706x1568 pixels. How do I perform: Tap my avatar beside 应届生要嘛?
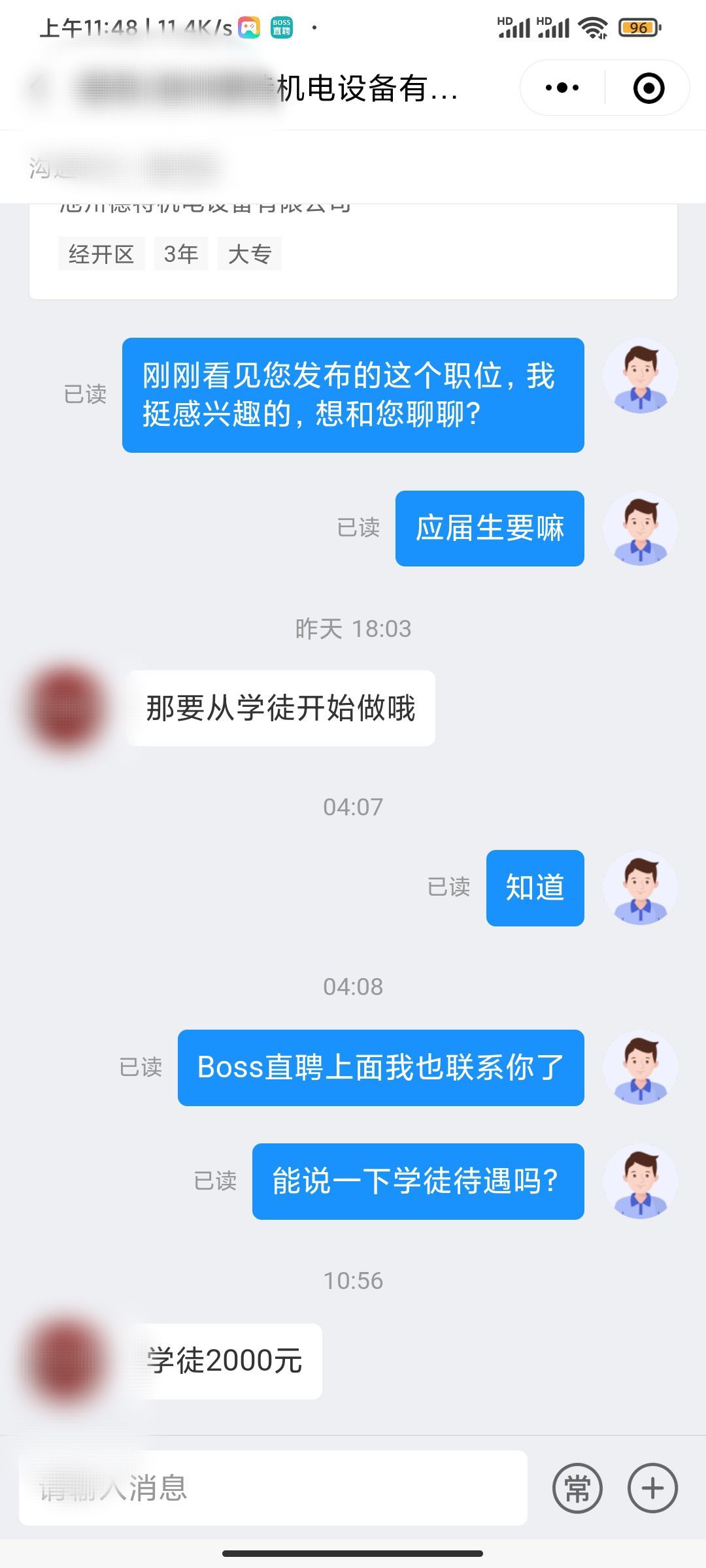[640, 528]
